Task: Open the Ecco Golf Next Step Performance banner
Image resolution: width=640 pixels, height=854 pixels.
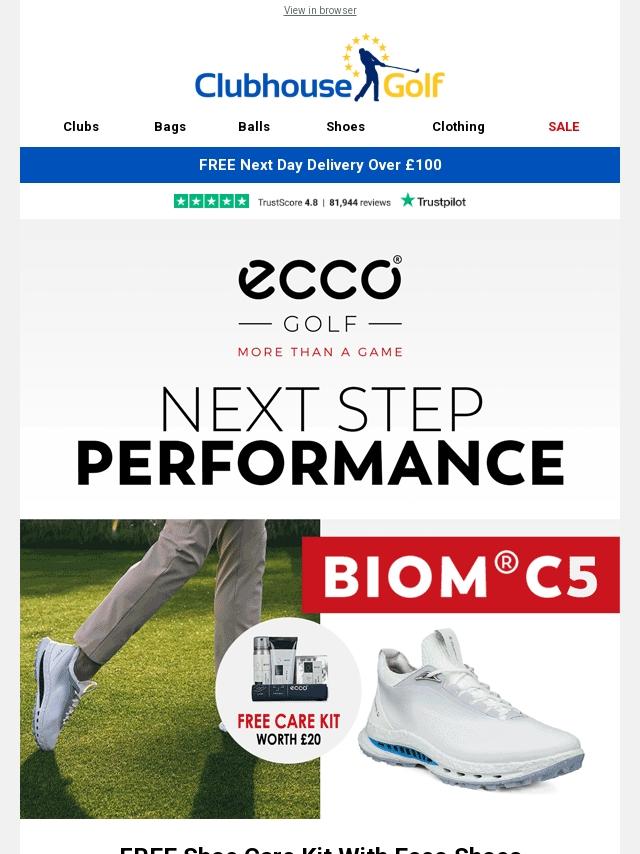Action: click(320, 369)
